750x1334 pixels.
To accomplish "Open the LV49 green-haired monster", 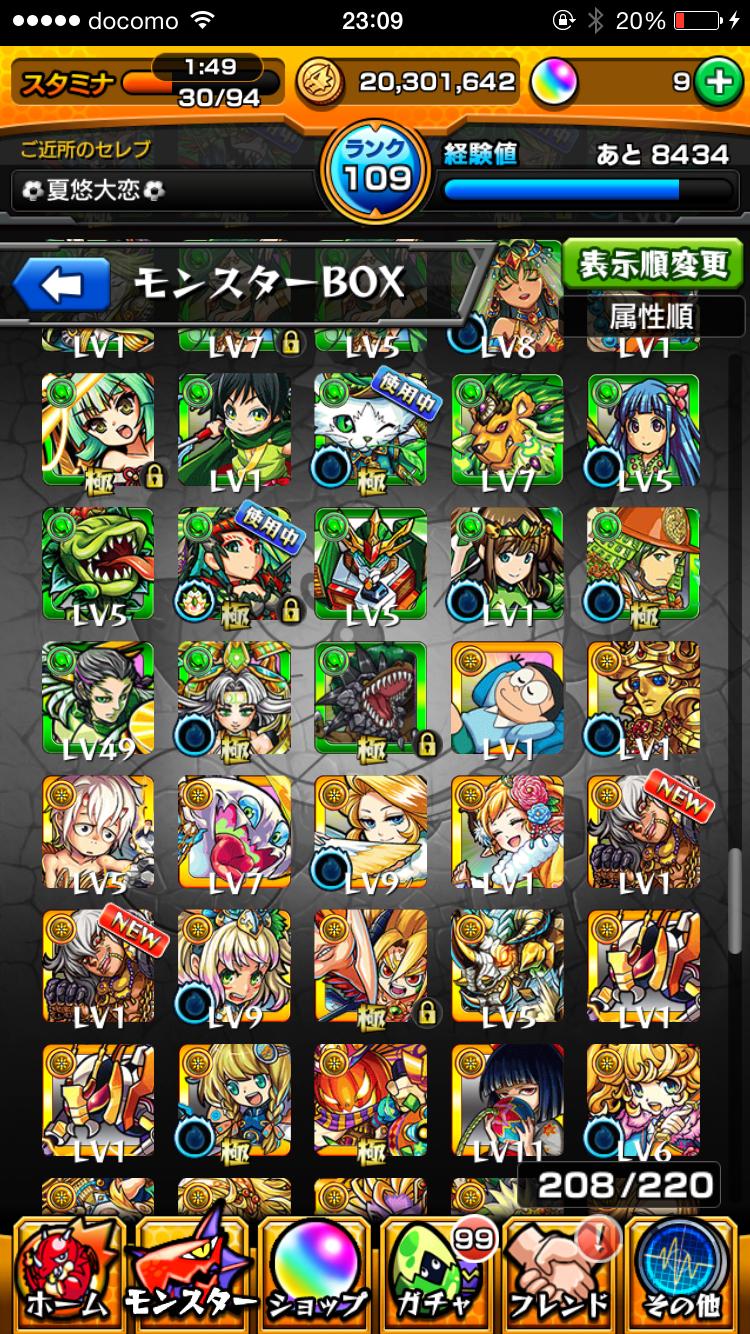I will coord(98,699).
